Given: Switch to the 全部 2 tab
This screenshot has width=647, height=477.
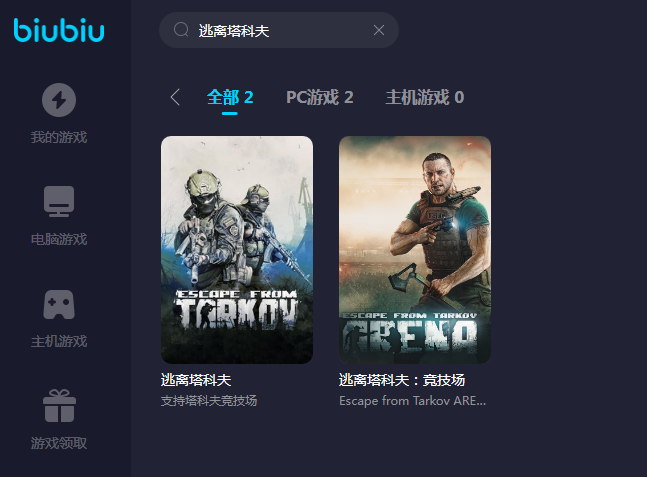Looking at the screenshot, I should coord(230,97).
